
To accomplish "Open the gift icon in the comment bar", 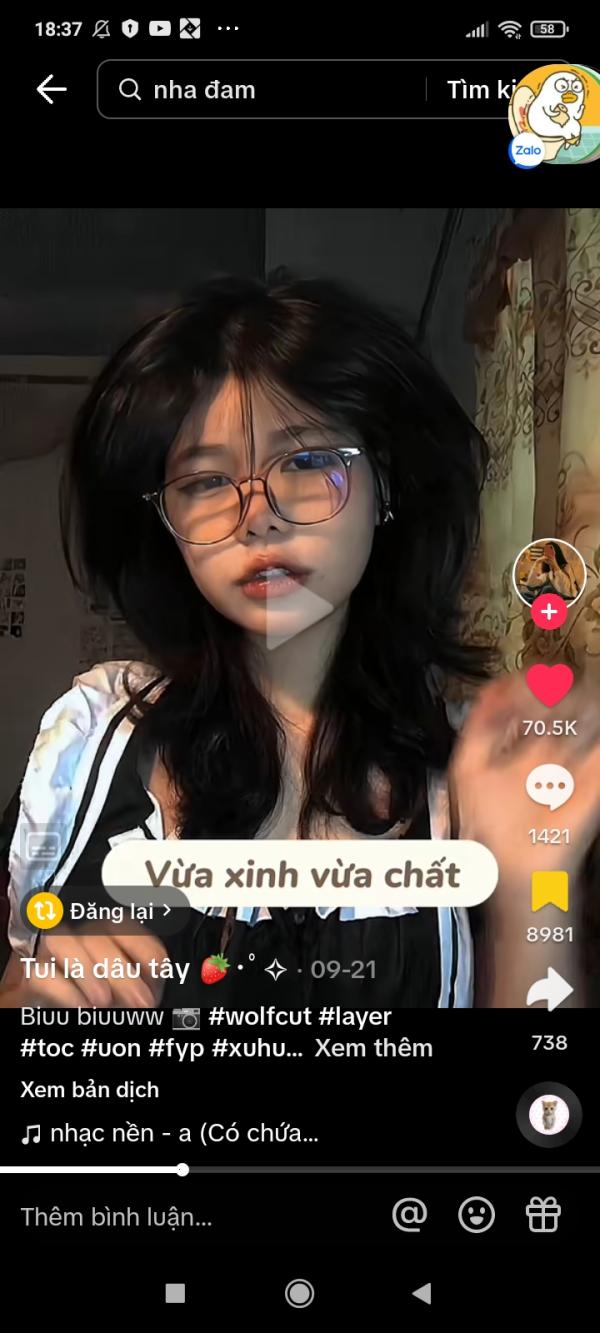I will pyautogui.click(x=543, y=1215).
